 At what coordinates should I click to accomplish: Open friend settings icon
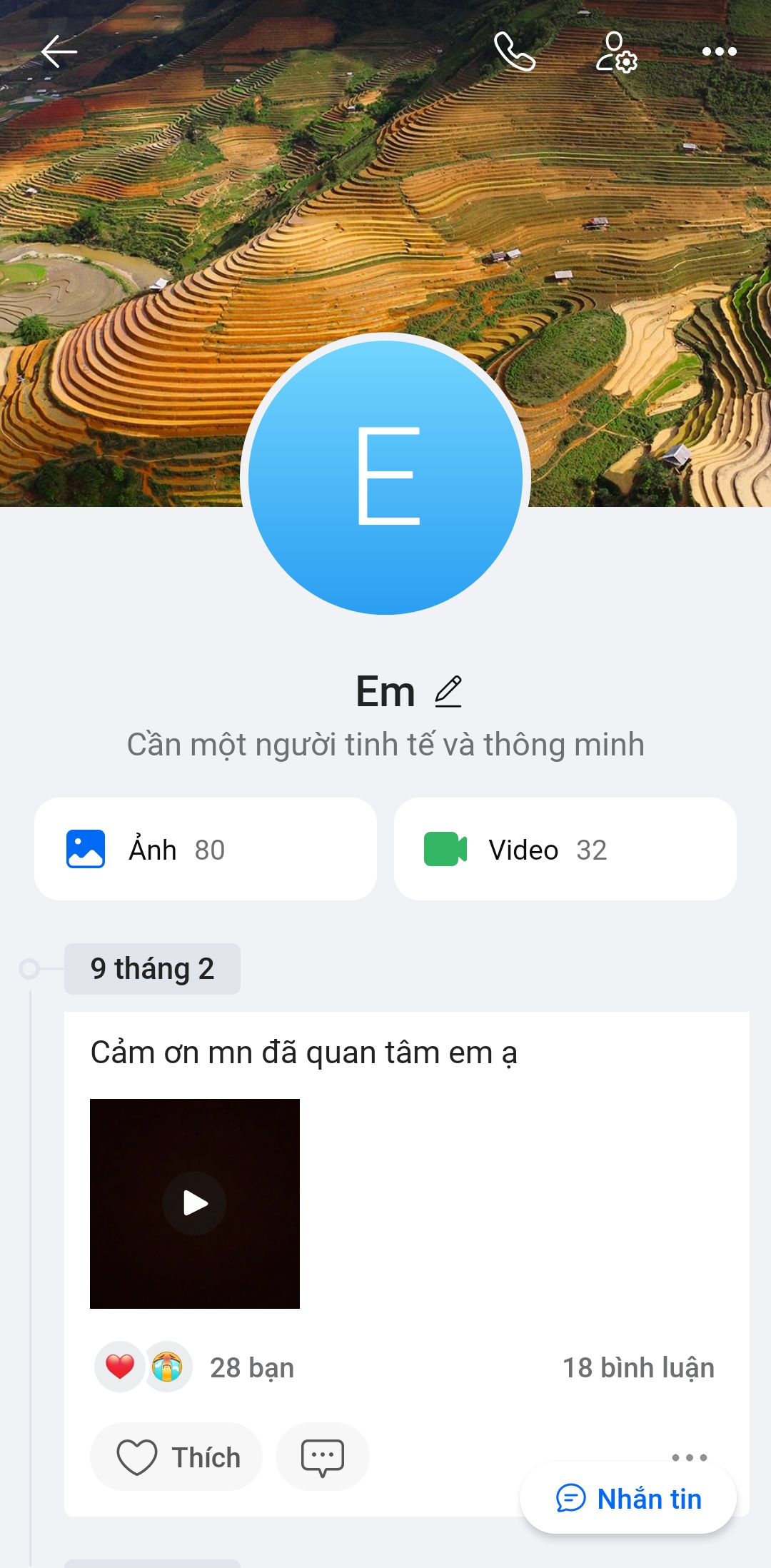[616, 51]
